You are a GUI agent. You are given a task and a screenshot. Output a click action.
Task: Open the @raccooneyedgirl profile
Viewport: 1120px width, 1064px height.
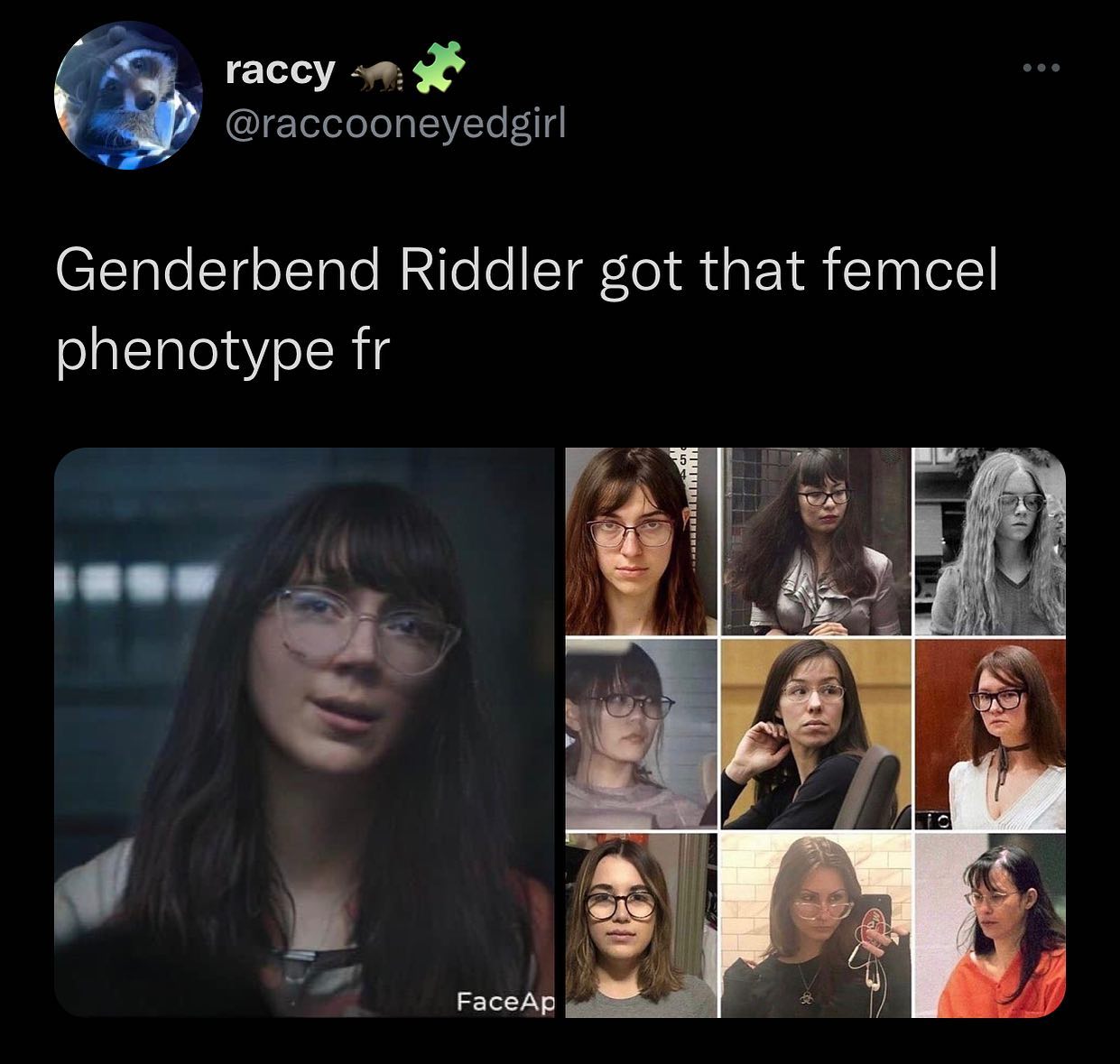(395, 124)
